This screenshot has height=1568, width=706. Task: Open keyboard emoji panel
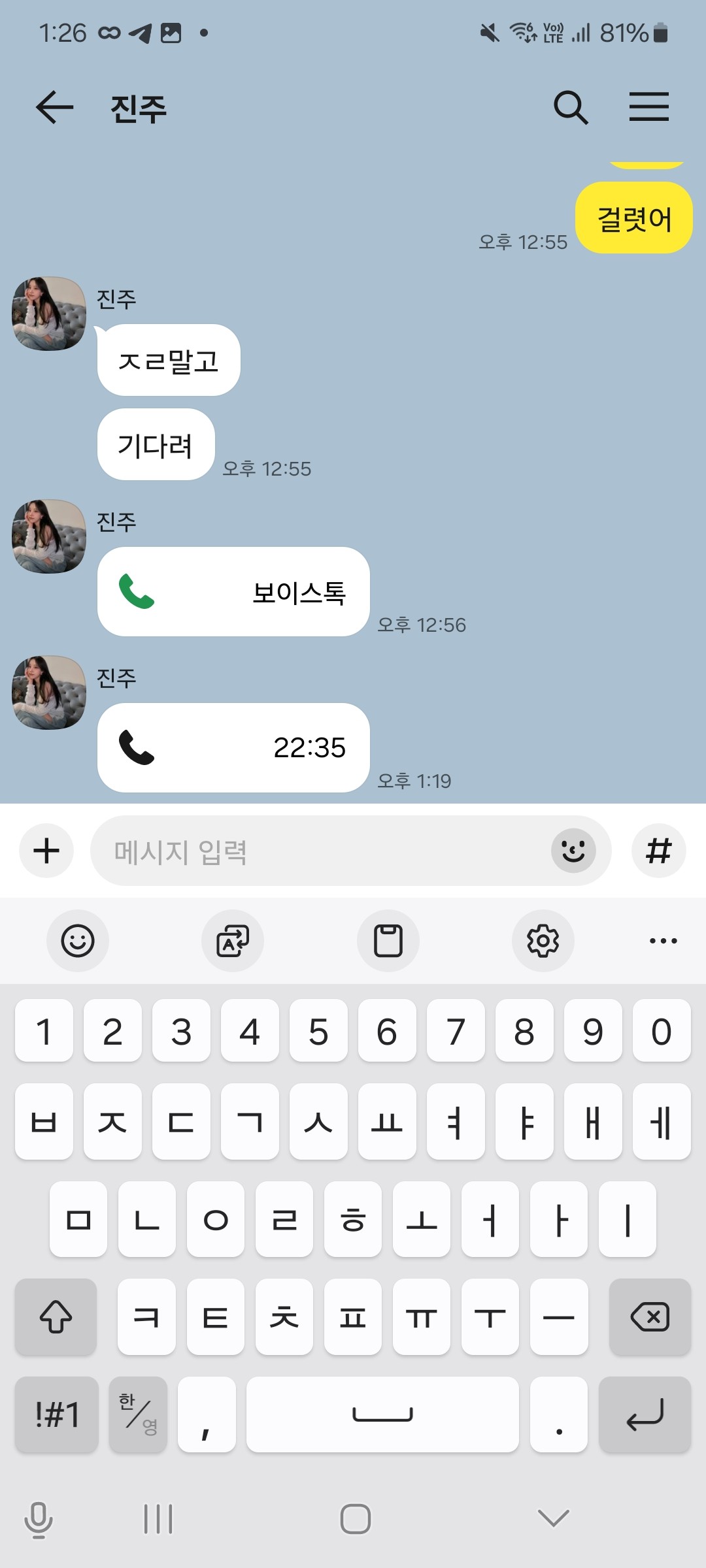tap(78, 941)
